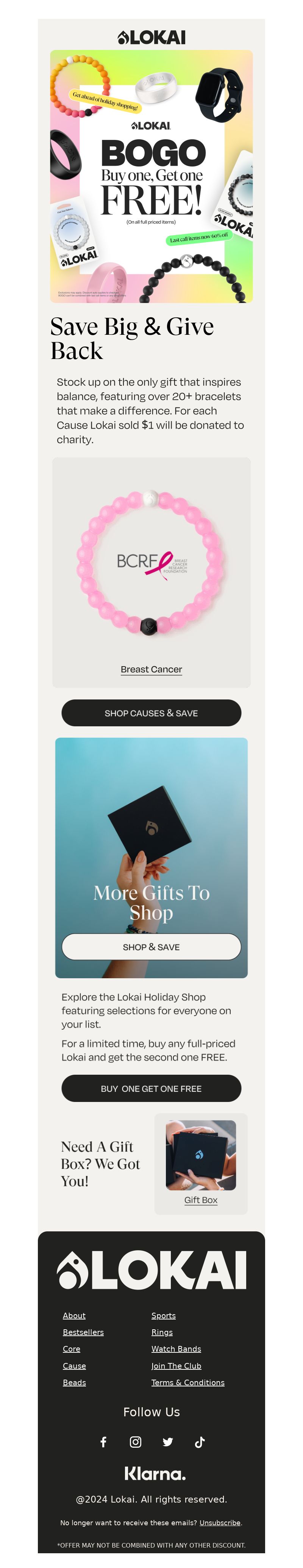
Task: Tap the Join The Club link
Action: (176, 1366)
